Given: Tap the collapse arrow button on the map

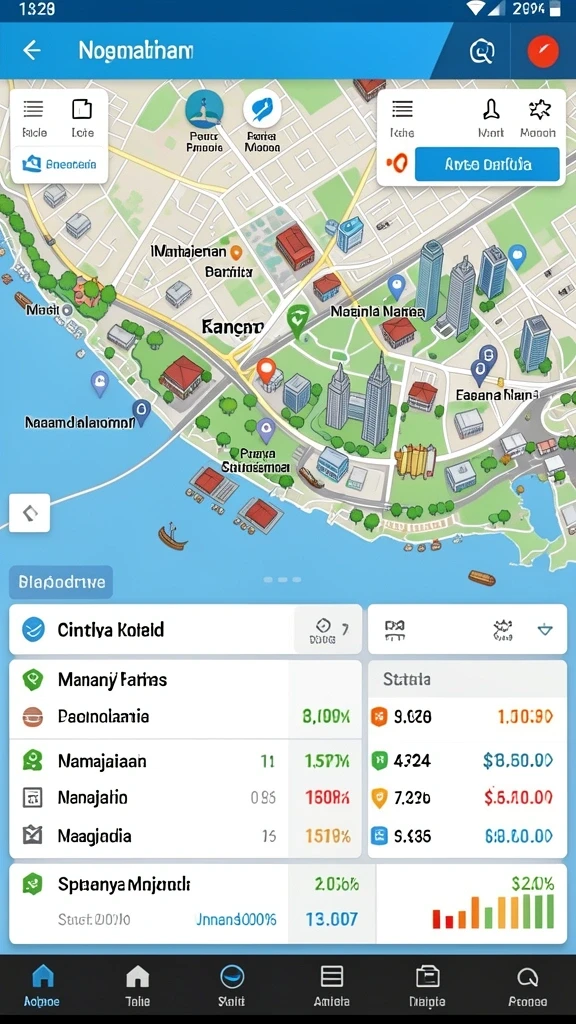Looking at the screenshot, I should click(29, 513).
